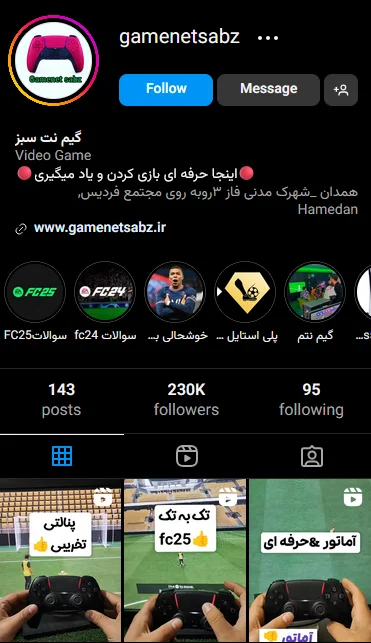371x643 pixels.
Task: View the 95 following list
Action: 311,399
